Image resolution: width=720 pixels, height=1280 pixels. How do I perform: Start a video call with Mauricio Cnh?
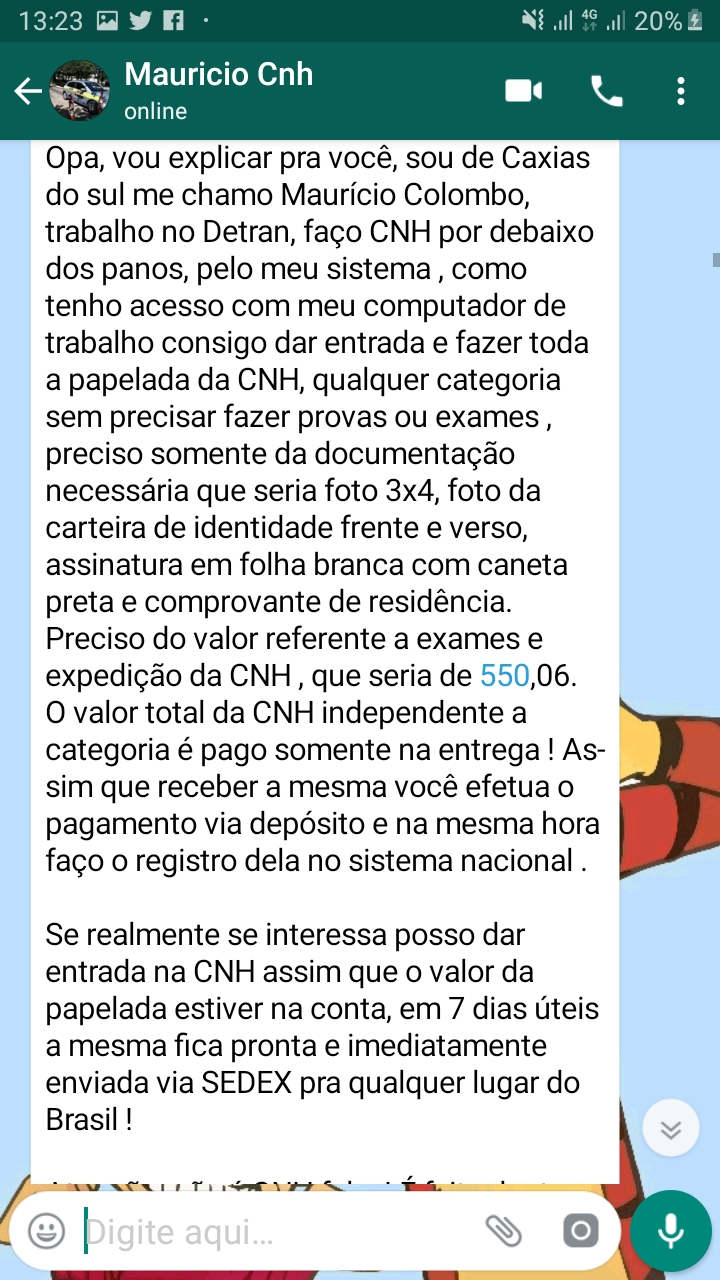pyautogui.click(x=523, y=92)
